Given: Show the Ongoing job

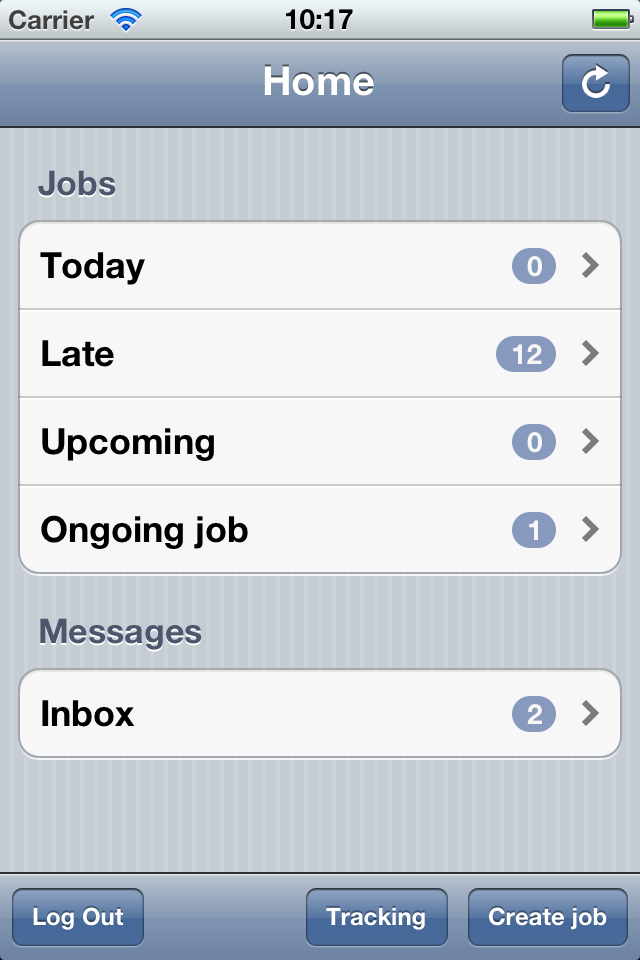Looking at the screenshot, I should pos(320,530).
